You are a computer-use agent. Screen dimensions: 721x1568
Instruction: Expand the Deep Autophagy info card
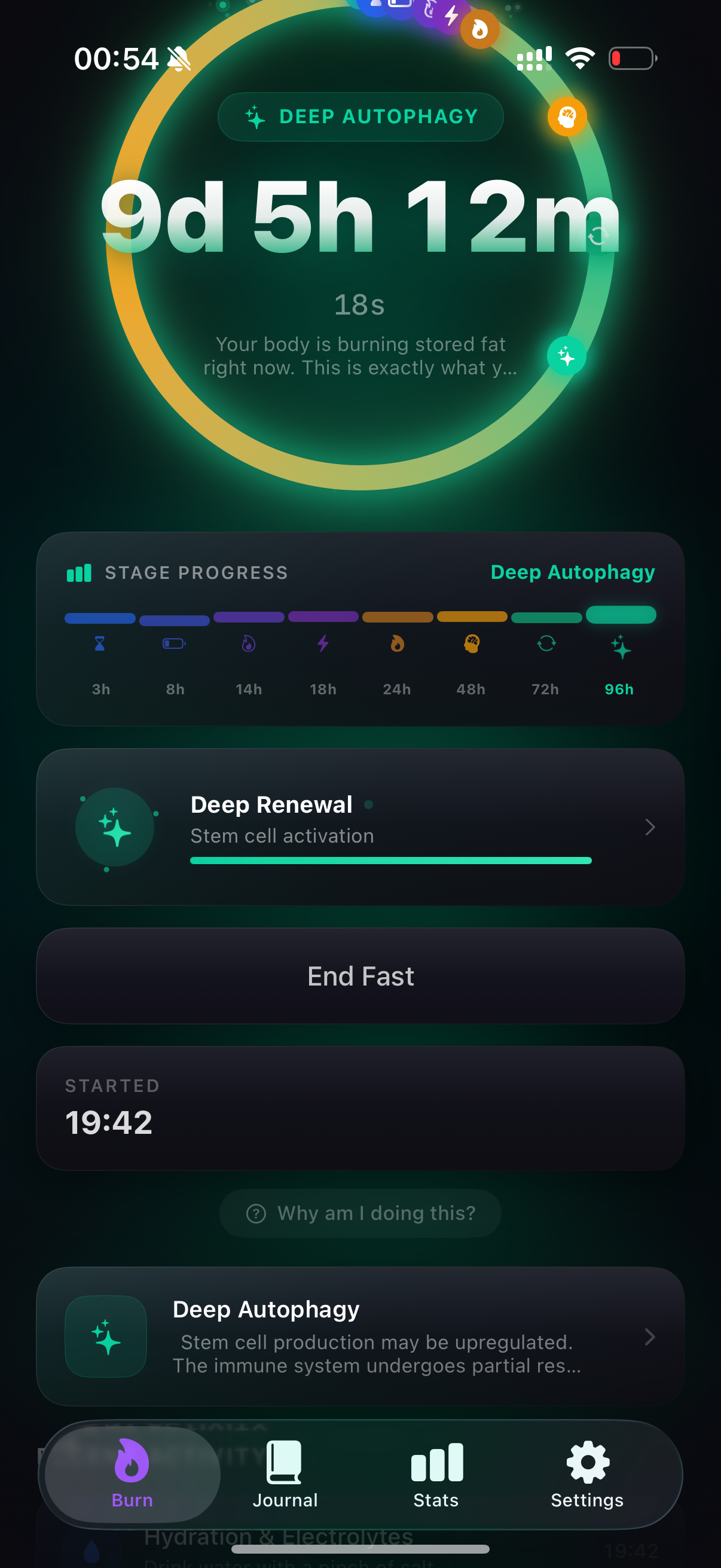click(x=360, y=1337)
